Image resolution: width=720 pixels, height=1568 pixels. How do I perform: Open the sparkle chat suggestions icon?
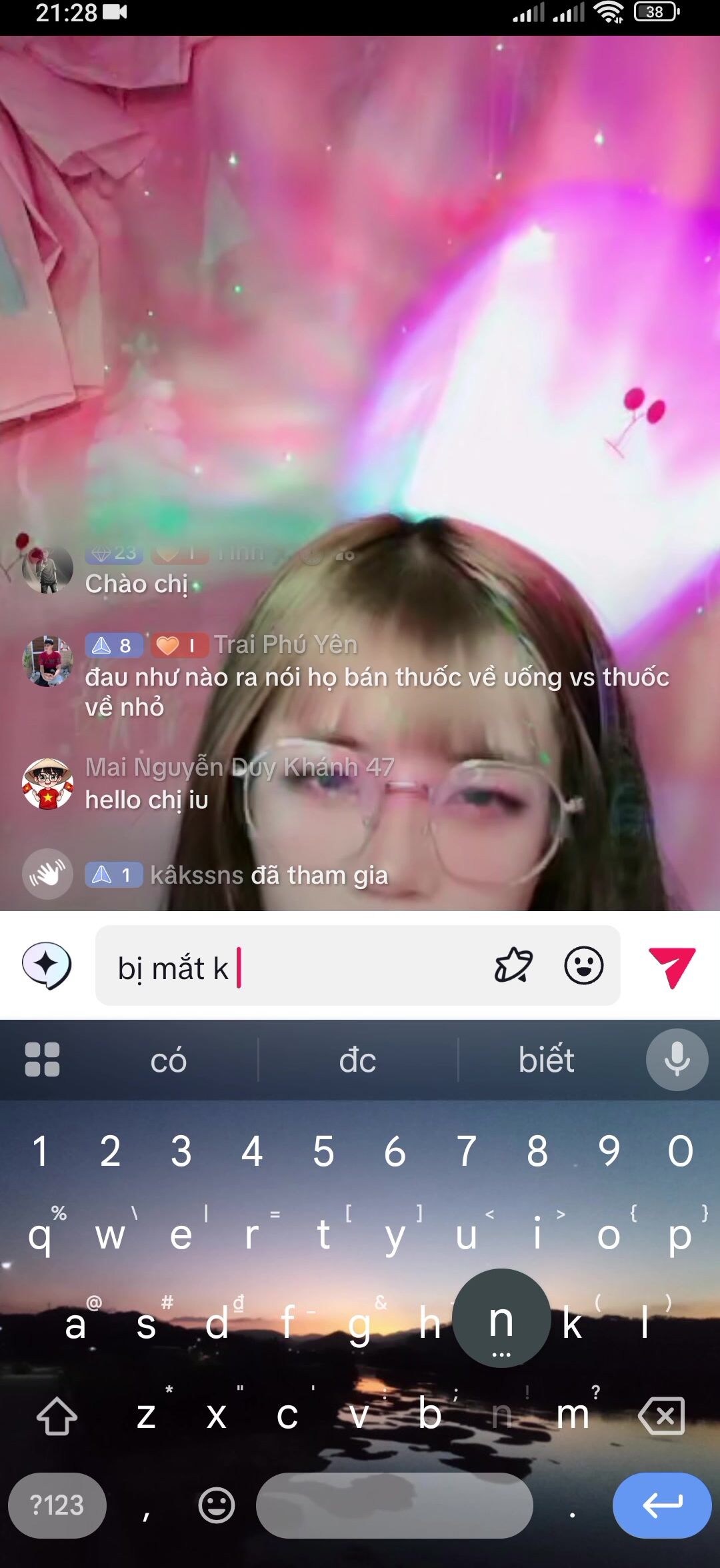pyautogui.click(x=47, y=964)
